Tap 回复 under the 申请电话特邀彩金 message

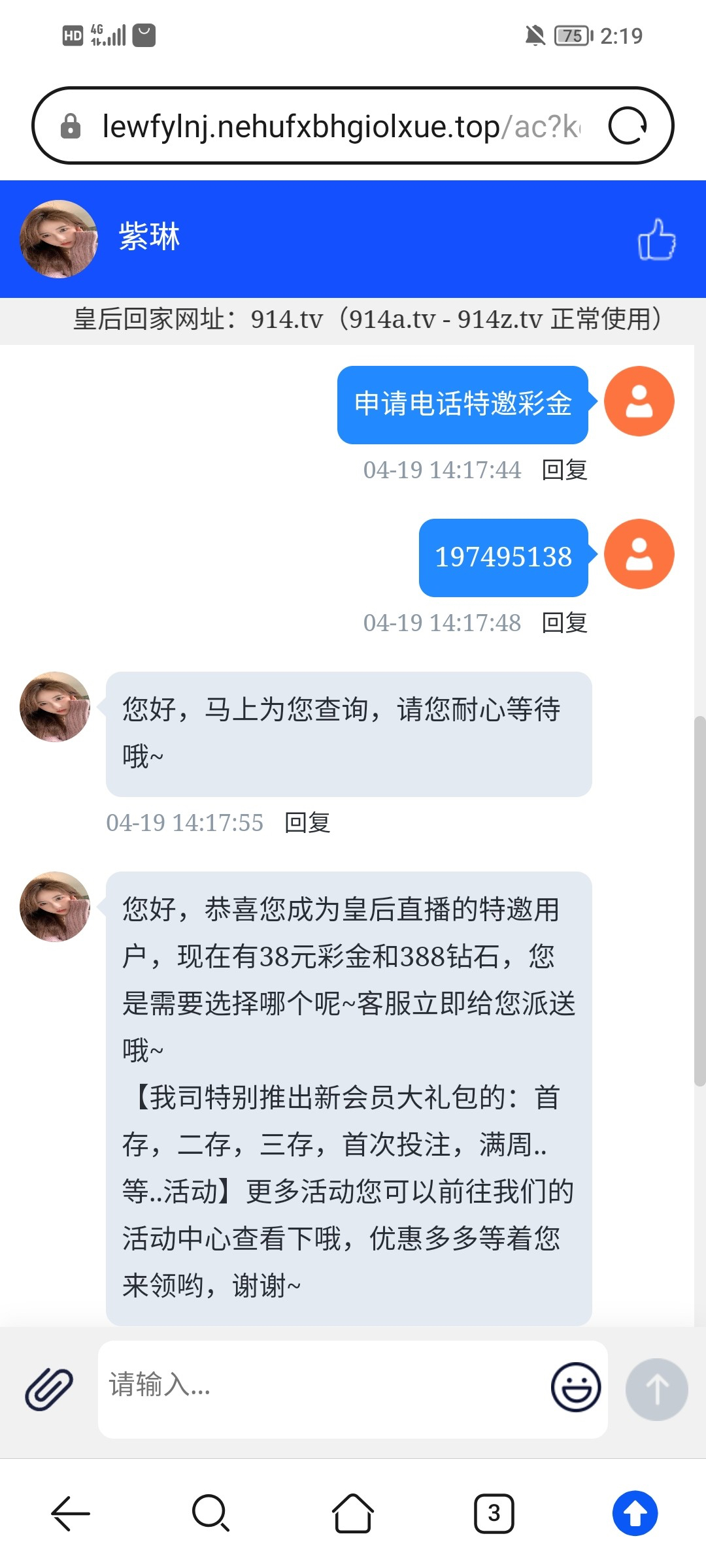(565, 470)
